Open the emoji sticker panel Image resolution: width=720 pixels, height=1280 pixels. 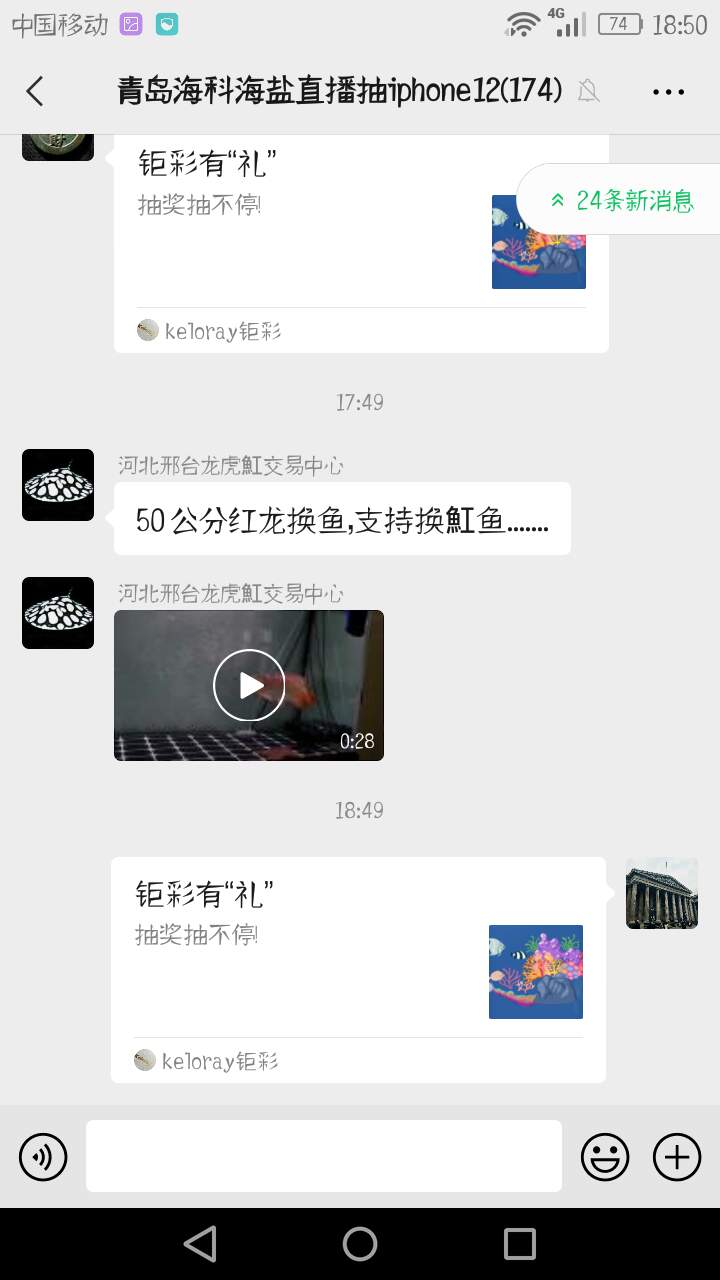click(605, 1157)
